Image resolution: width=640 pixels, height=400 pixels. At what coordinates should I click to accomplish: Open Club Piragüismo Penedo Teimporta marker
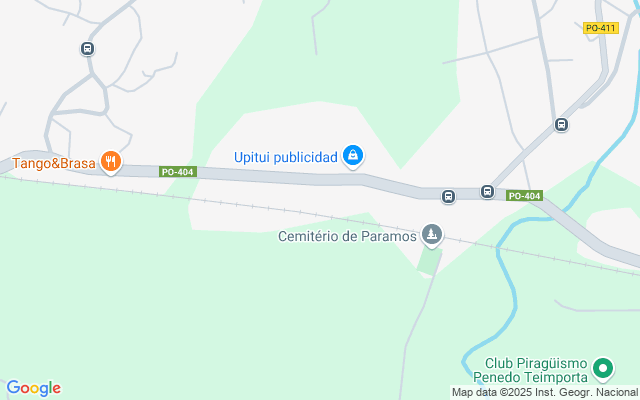(x=602, y=370)
